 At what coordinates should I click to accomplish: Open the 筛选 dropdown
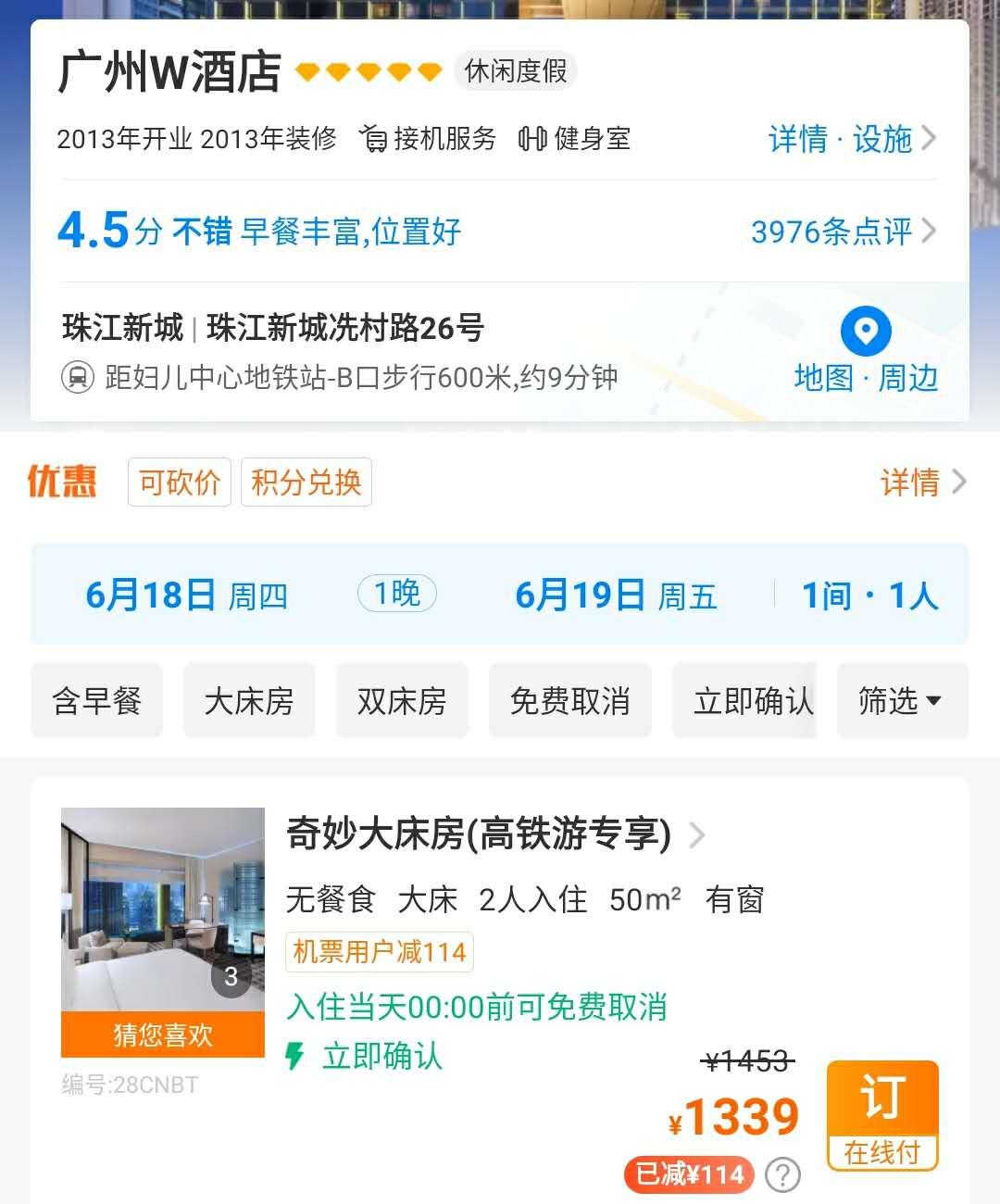pos(902,701)
